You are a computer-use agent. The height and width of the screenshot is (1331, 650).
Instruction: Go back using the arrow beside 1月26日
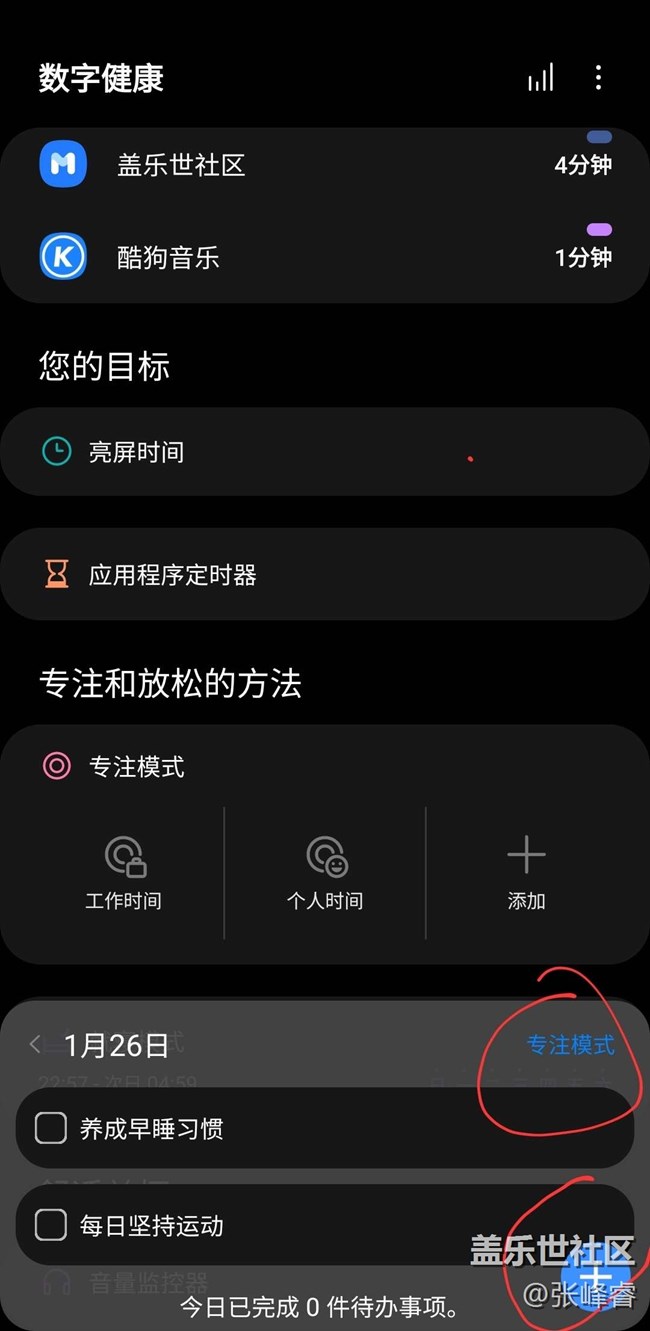pos(36,1045)
